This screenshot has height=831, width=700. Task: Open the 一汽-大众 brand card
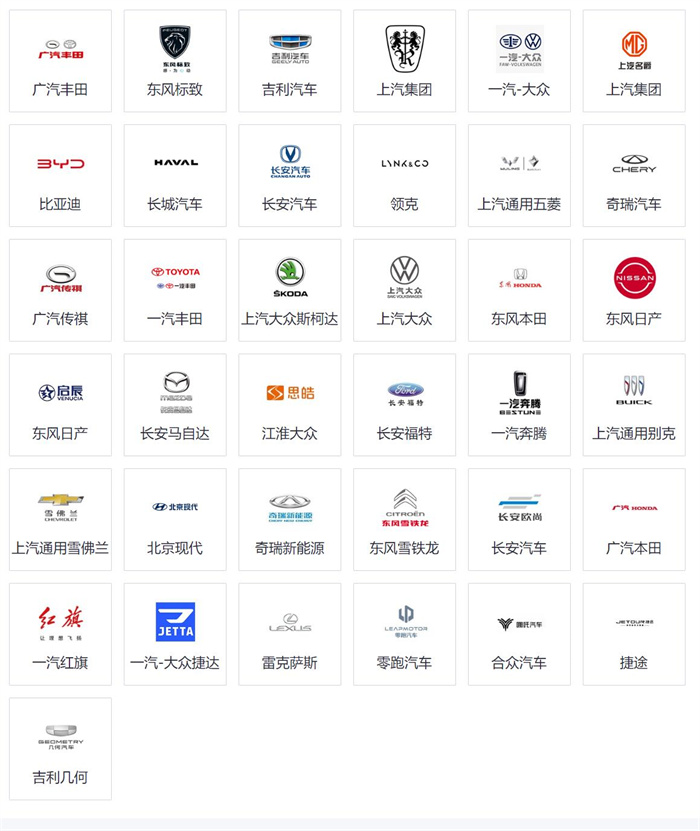pos(519,61)
